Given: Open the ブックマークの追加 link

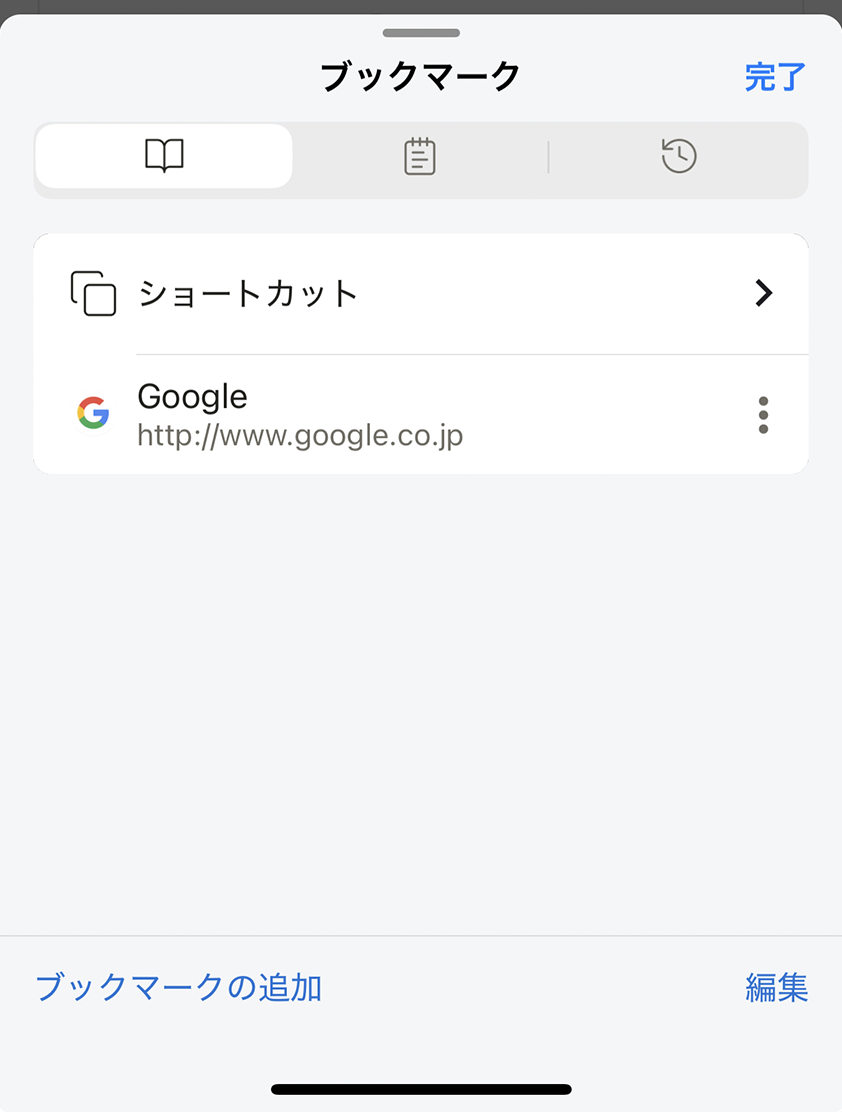Looking at the screenshot, I should tap(176, 988).
